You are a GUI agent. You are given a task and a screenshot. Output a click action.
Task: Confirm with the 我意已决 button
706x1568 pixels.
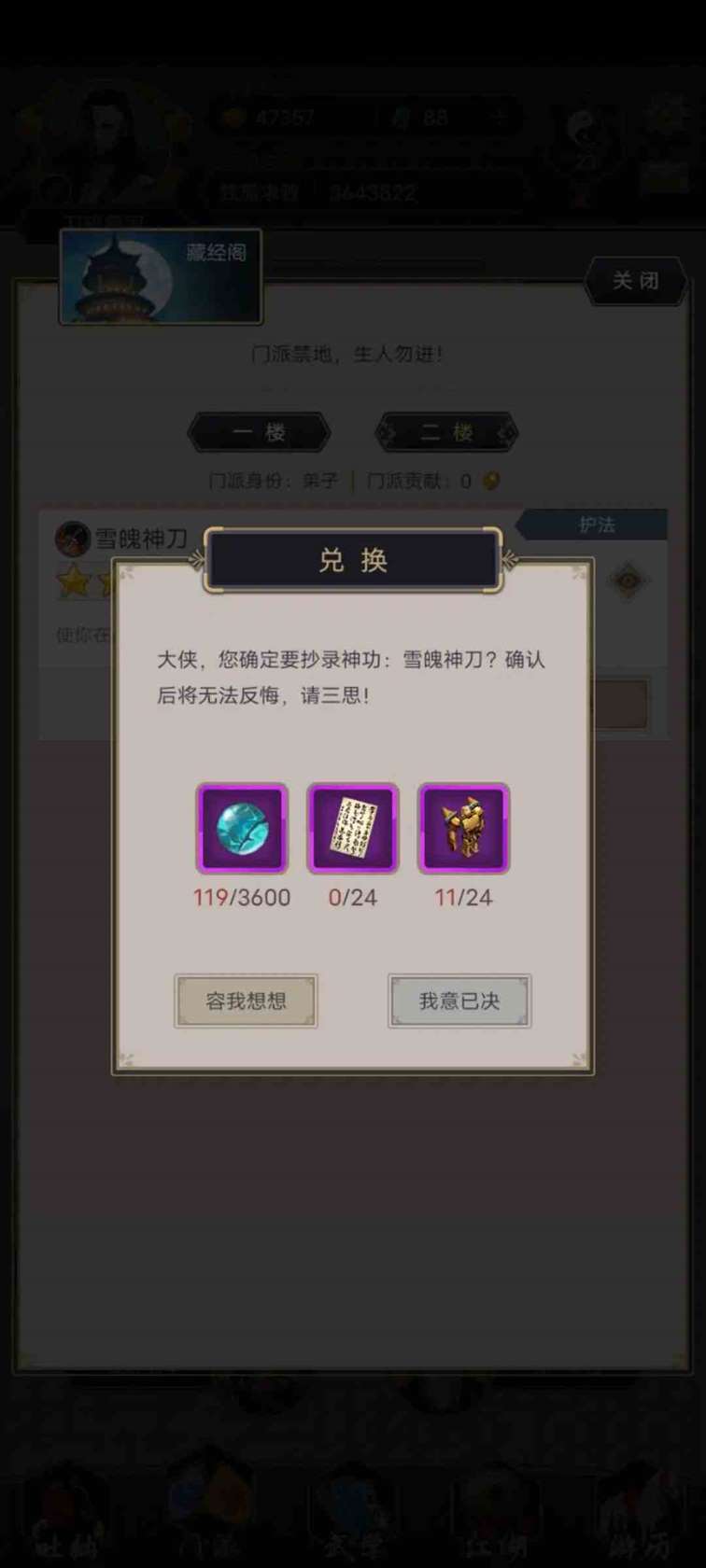[x=459, y=1001]
